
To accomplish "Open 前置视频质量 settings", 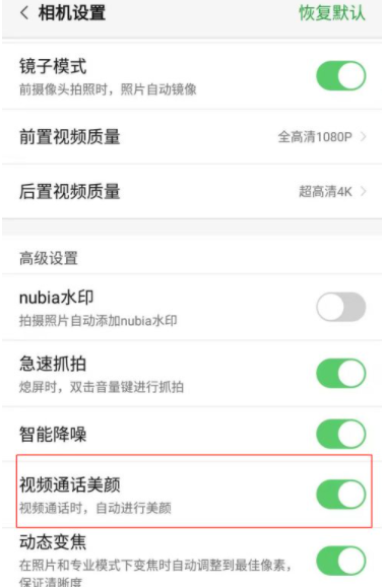I will (x=192, y=137).
